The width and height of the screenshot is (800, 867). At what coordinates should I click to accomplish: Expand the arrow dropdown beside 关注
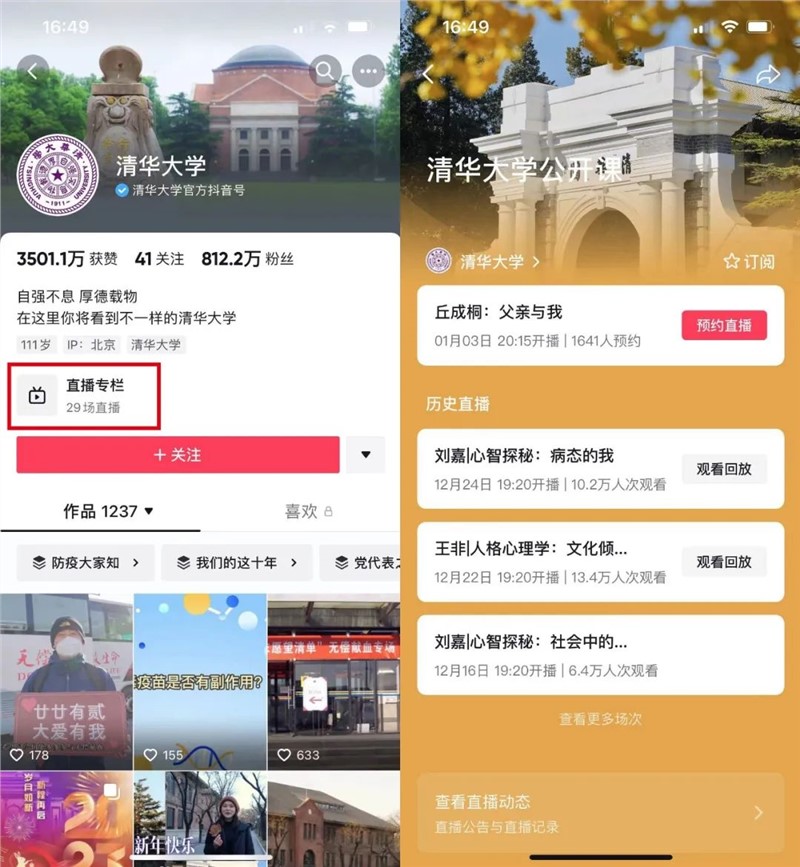pyautogui.click(x=365, y=454)
